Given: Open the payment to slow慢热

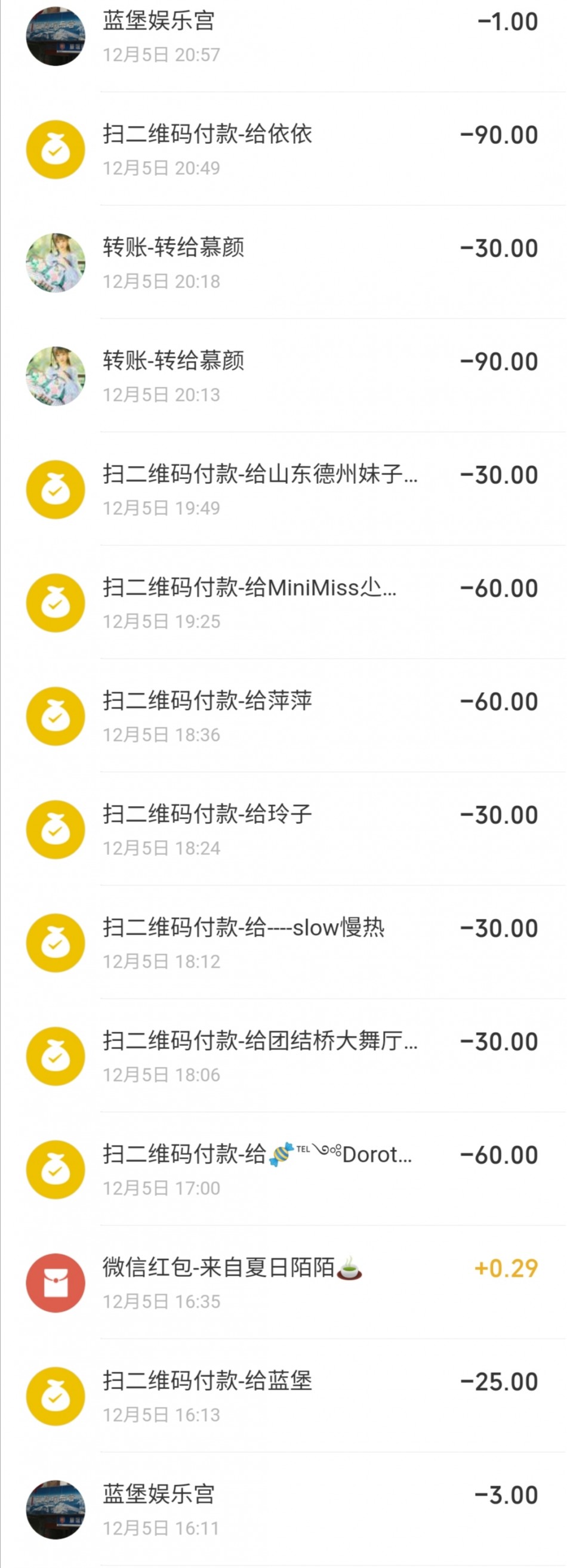Looking at the screenshot, I should (283, 943).
